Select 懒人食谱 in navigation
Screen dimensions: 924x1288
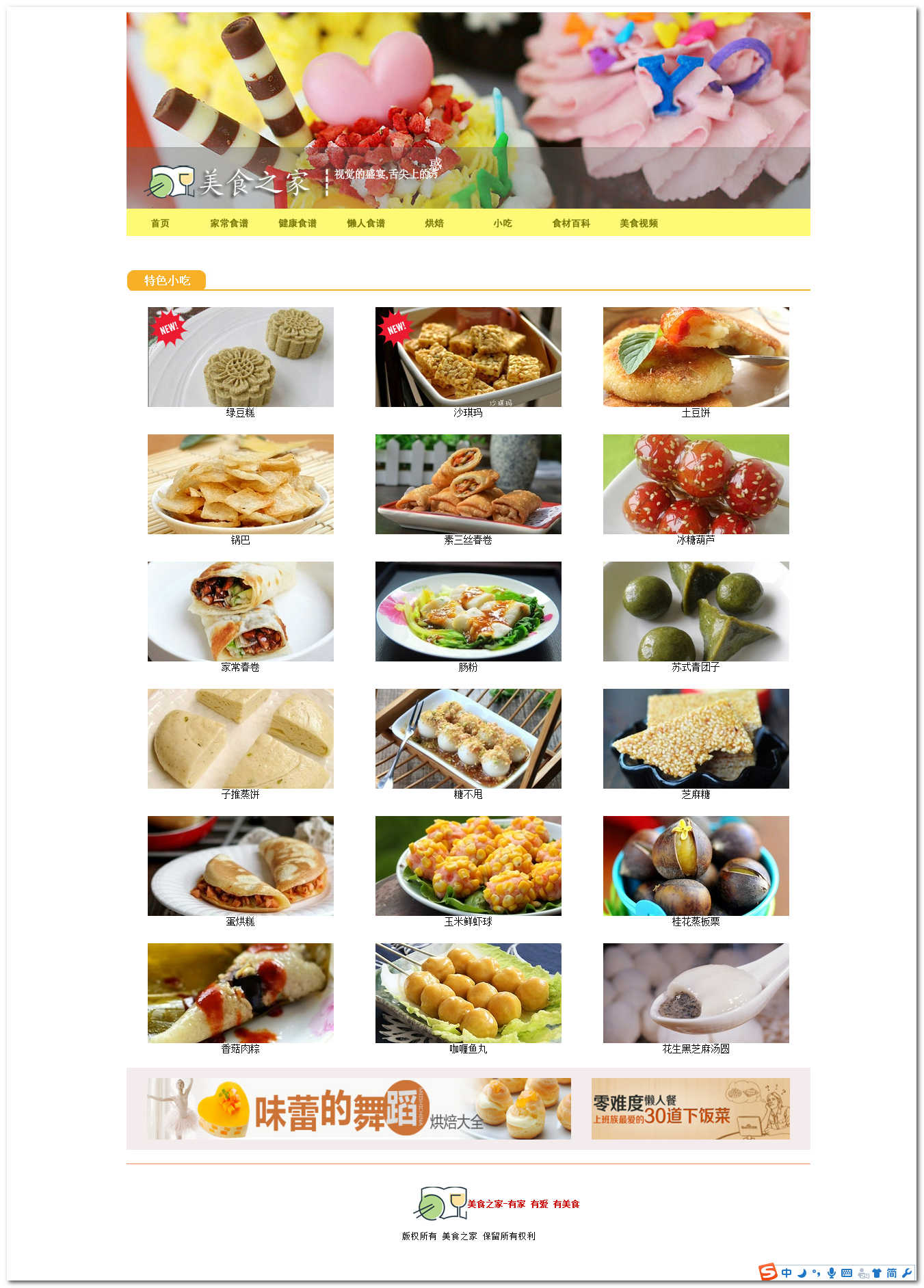point(366,223)
